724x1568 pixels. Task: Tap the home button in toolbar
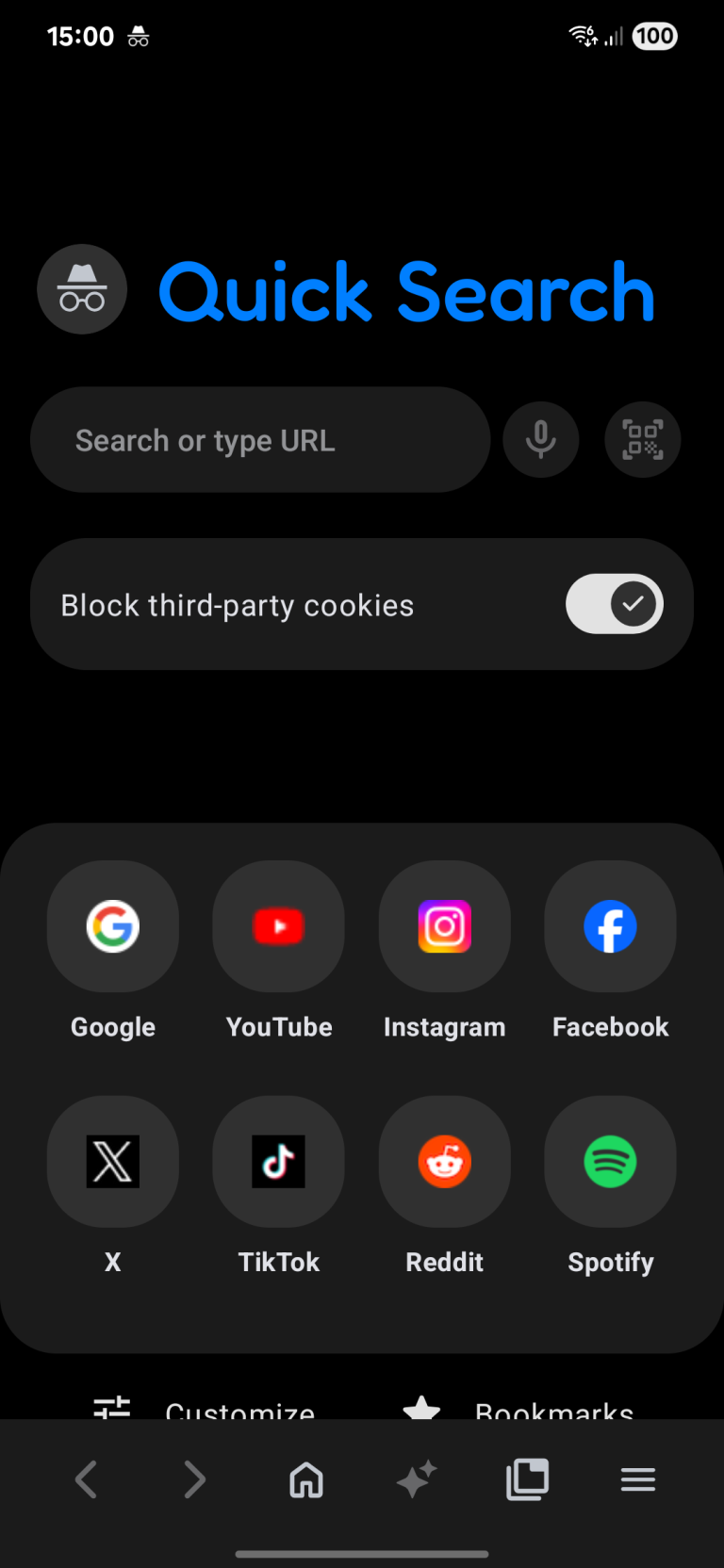point(306,1479)
